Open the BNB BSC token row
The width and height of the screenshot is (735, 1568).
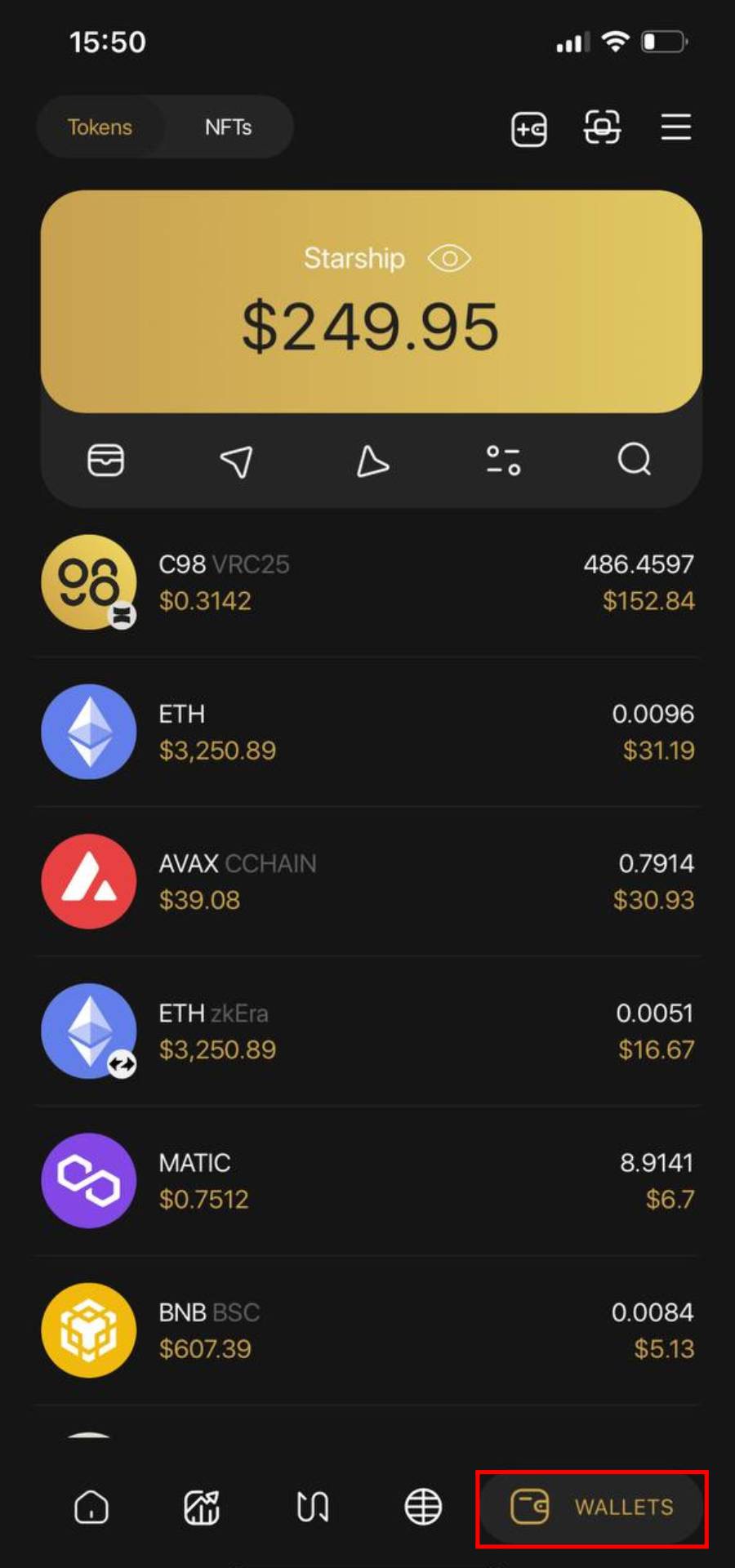point(367,1330)
